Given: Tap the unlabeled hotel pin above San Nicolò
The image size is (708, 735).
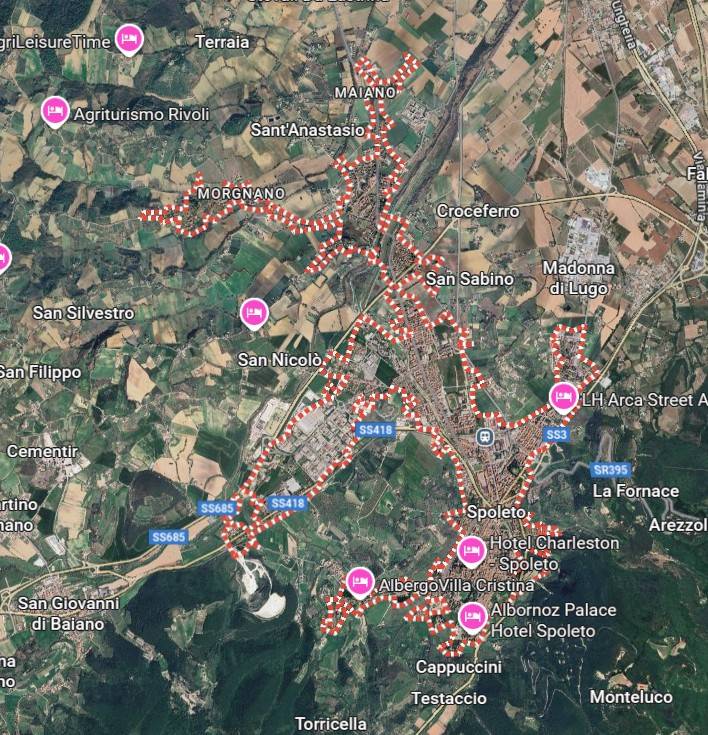Looking at the screenshot, I should pos(254,313).
